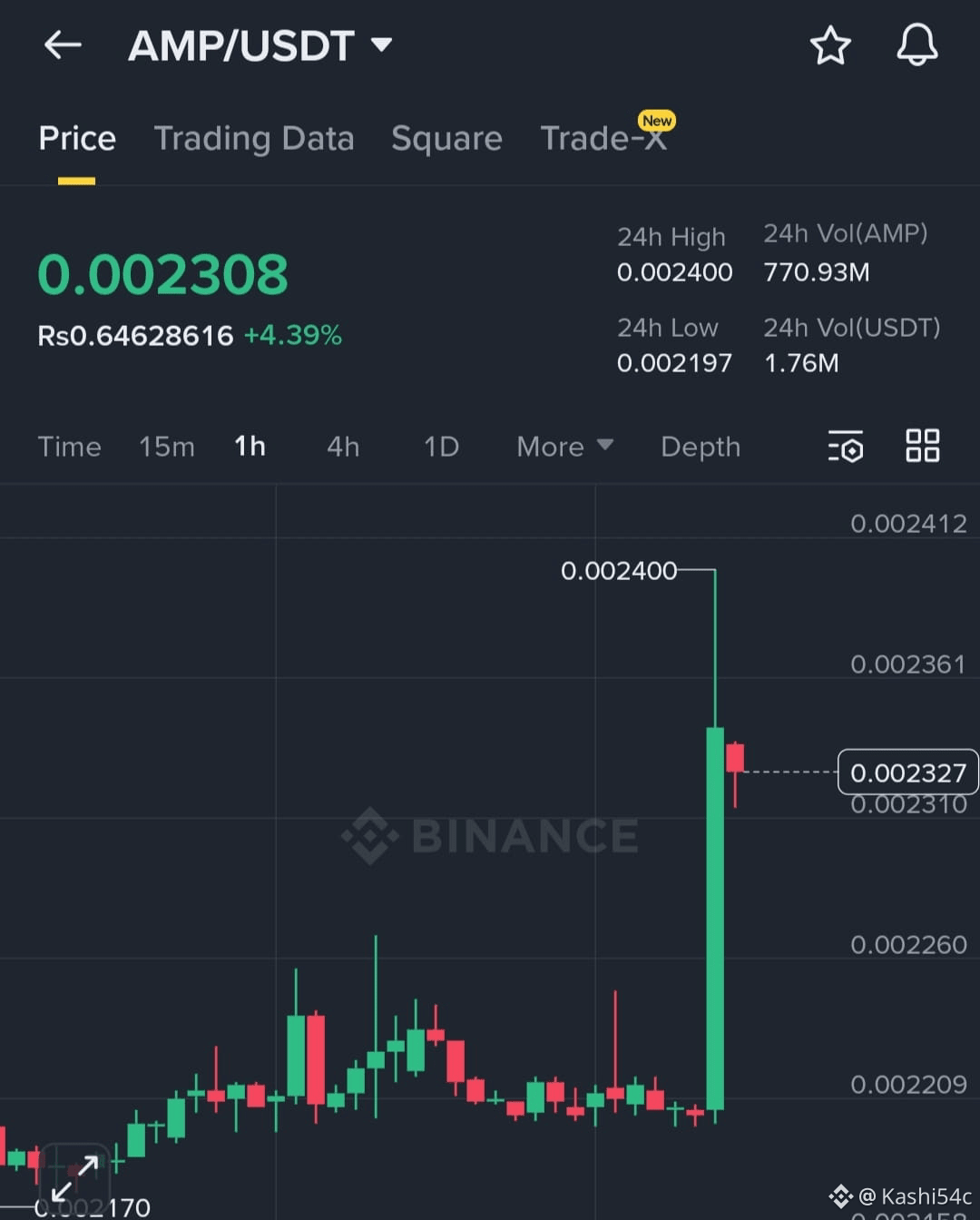Open the indicator settings icon

tap(846, 446)
